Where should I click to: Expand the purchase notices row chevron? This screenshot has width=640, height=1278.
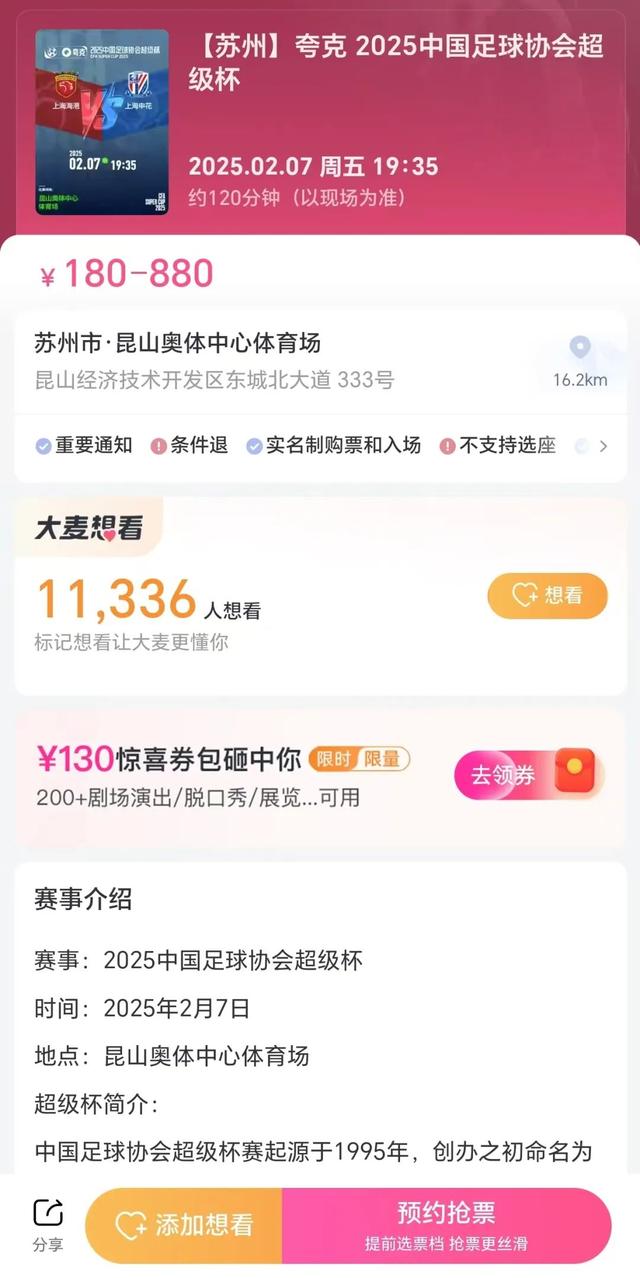tap(603, 446)
